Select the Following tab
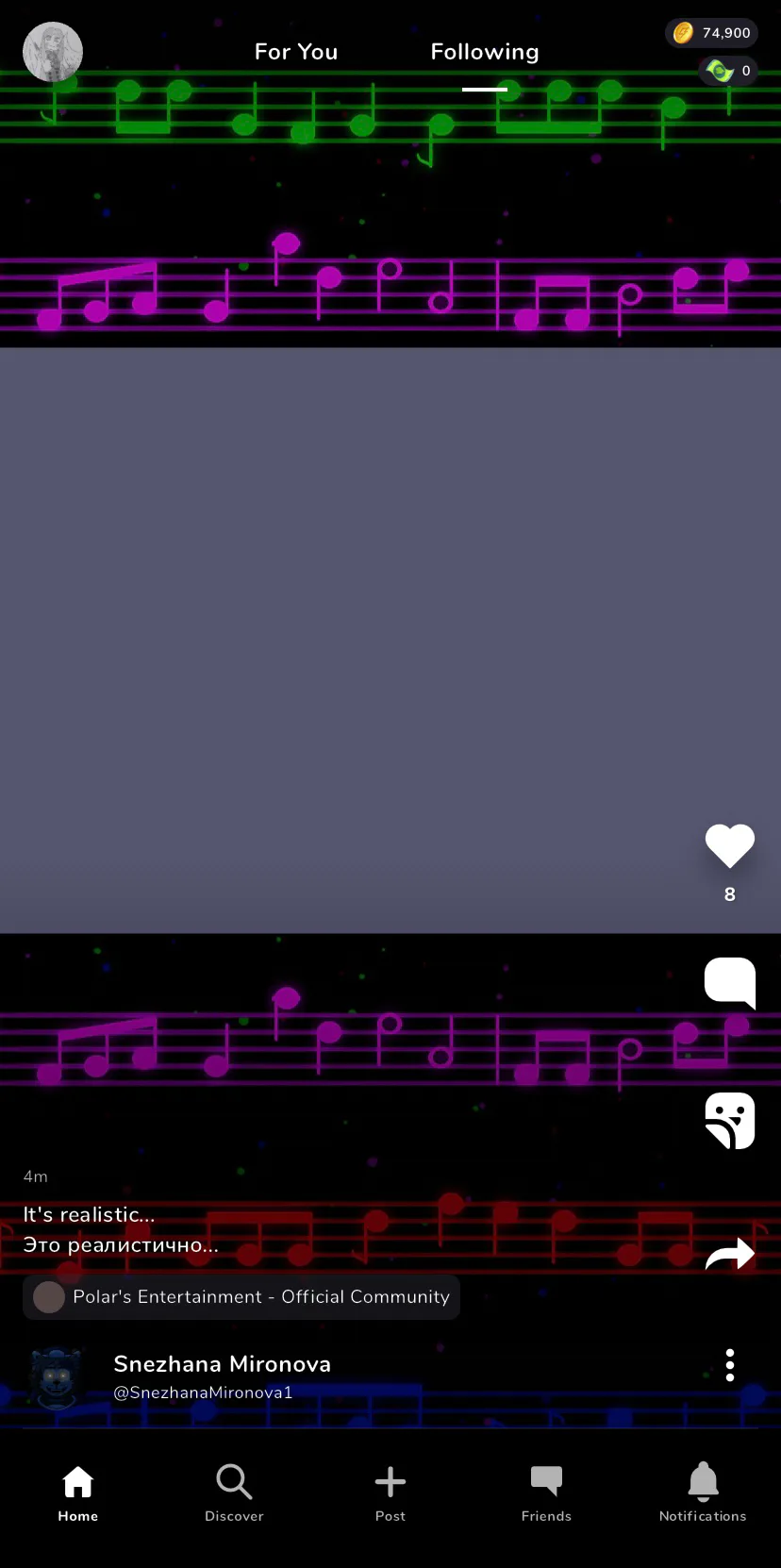This screenshot has width=781, height=1568. coord(485,52)
